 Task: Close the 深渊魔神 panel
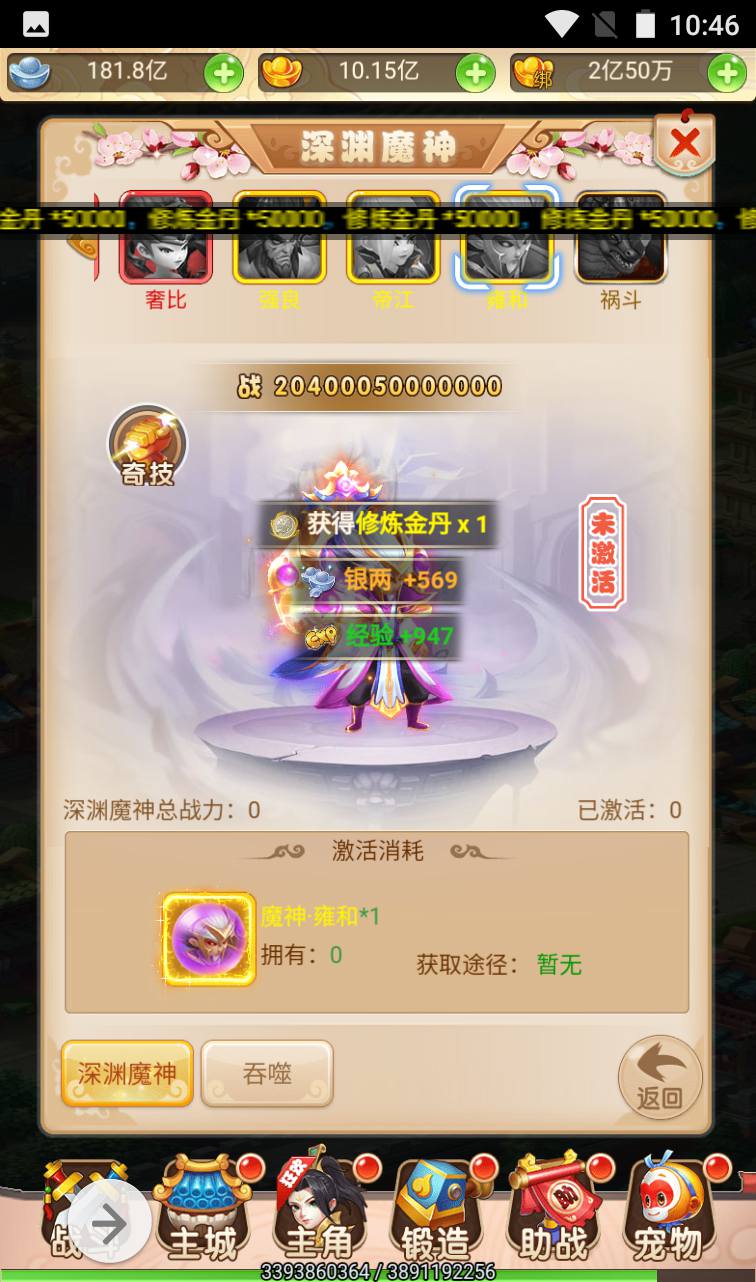[685, 144]
